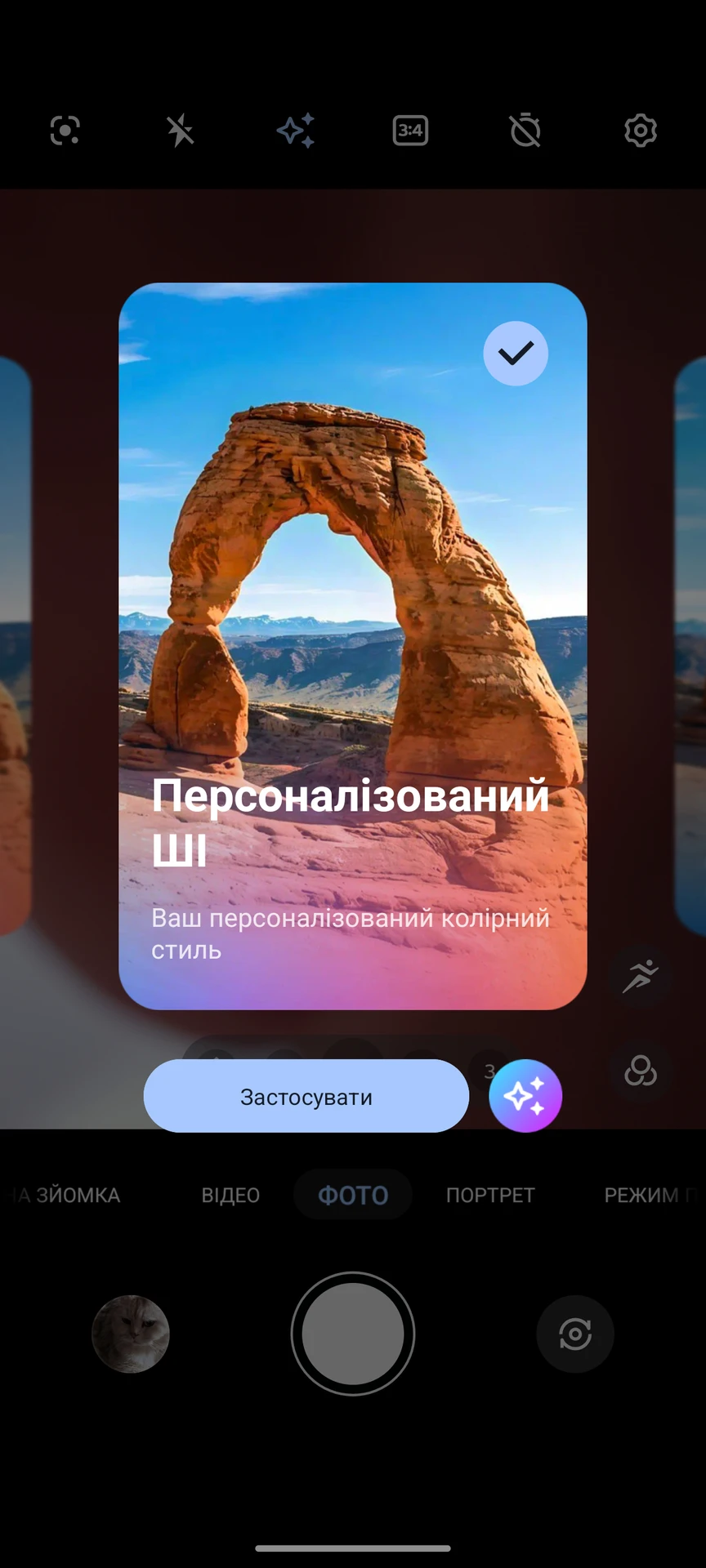The height and width of the screenshot is (1568, 706).
Task: Open the Google Lens scan icon
Action: tap(65, 131)
